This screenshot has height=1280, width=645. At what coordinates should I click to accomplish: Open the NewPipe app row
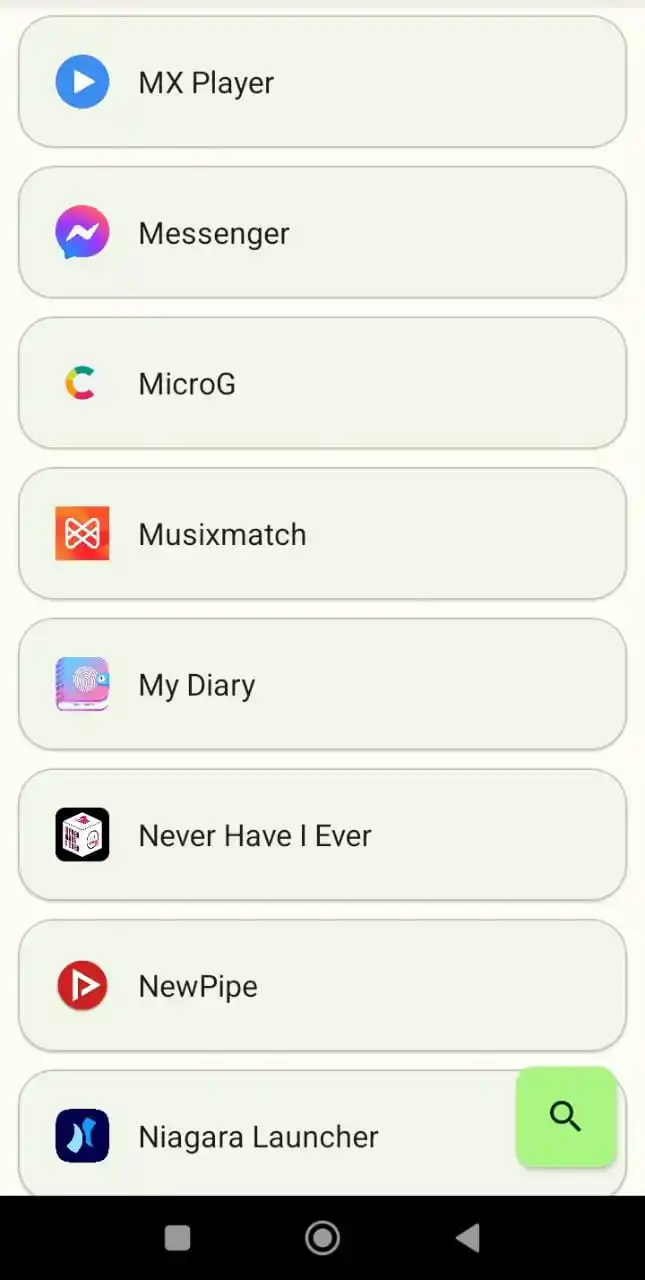pos(322,986)
